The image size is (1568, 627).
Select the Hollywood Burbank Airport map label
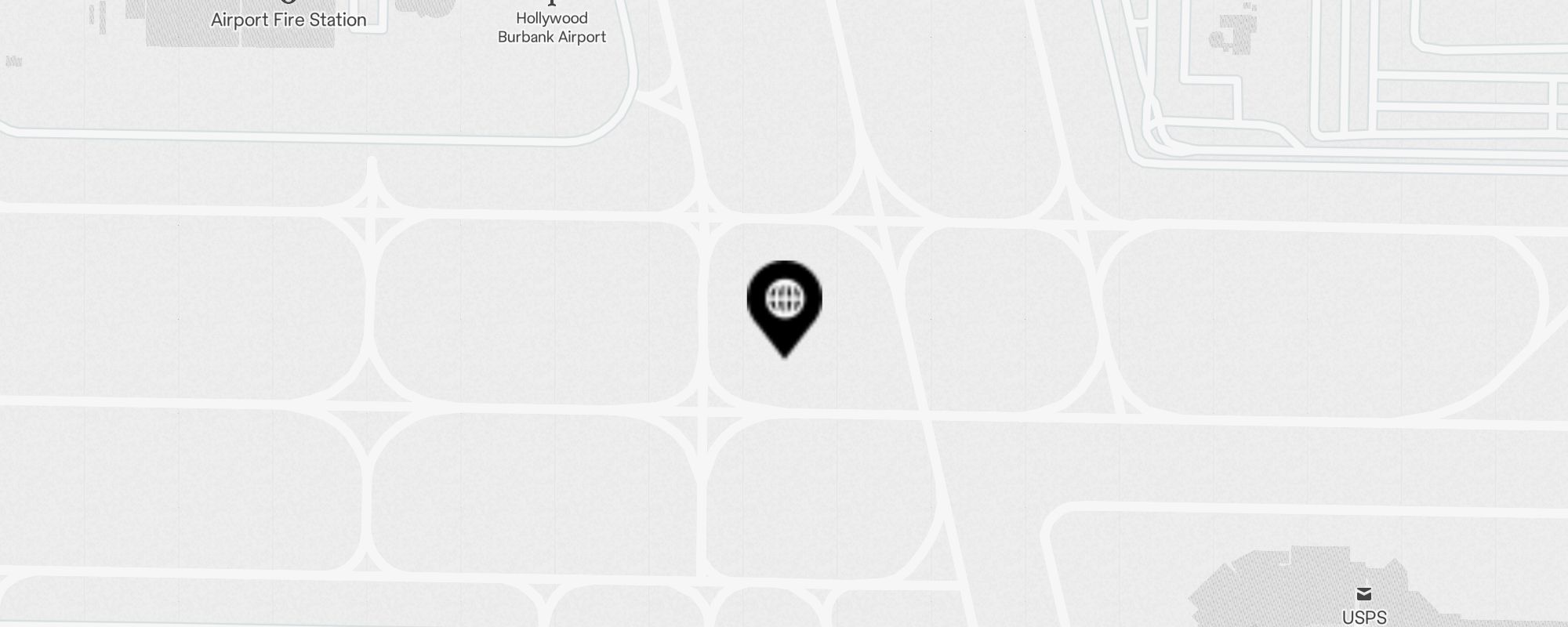pos(552,27)
